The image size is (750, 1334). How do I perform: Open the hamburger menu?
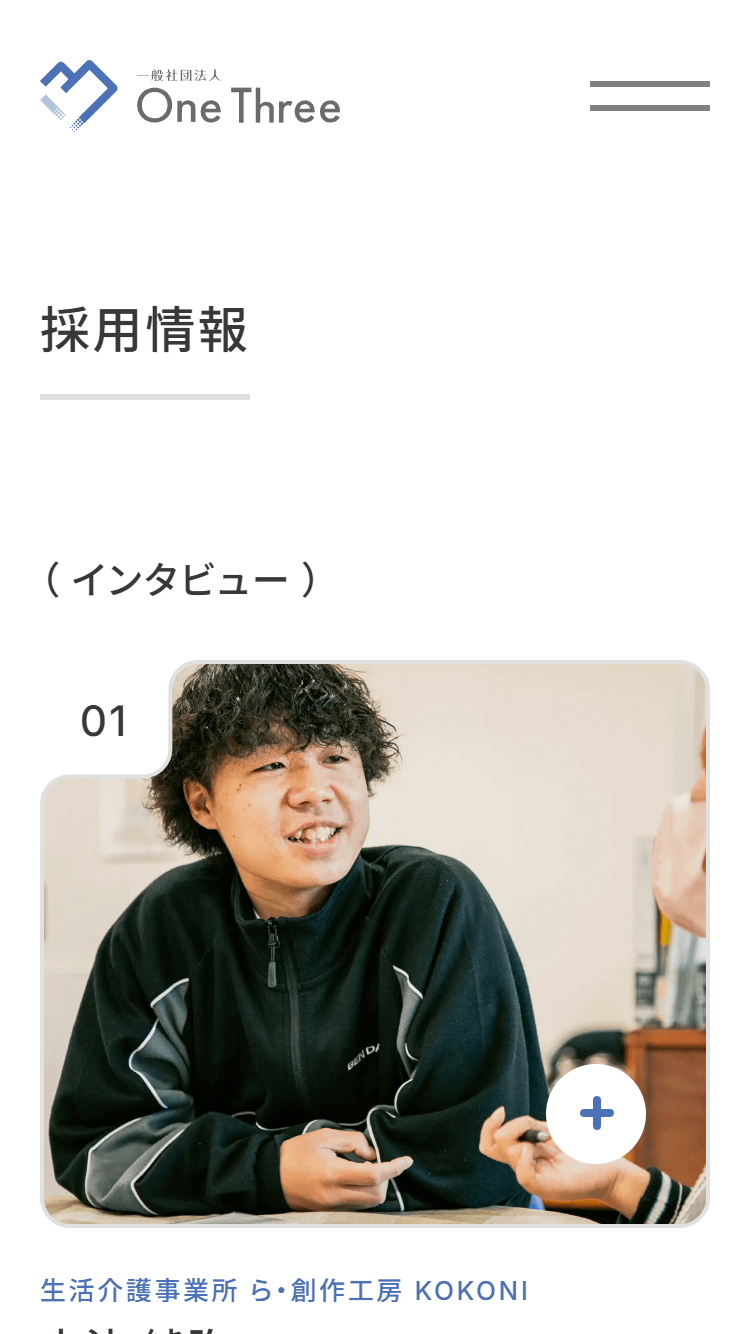point(649,96)
